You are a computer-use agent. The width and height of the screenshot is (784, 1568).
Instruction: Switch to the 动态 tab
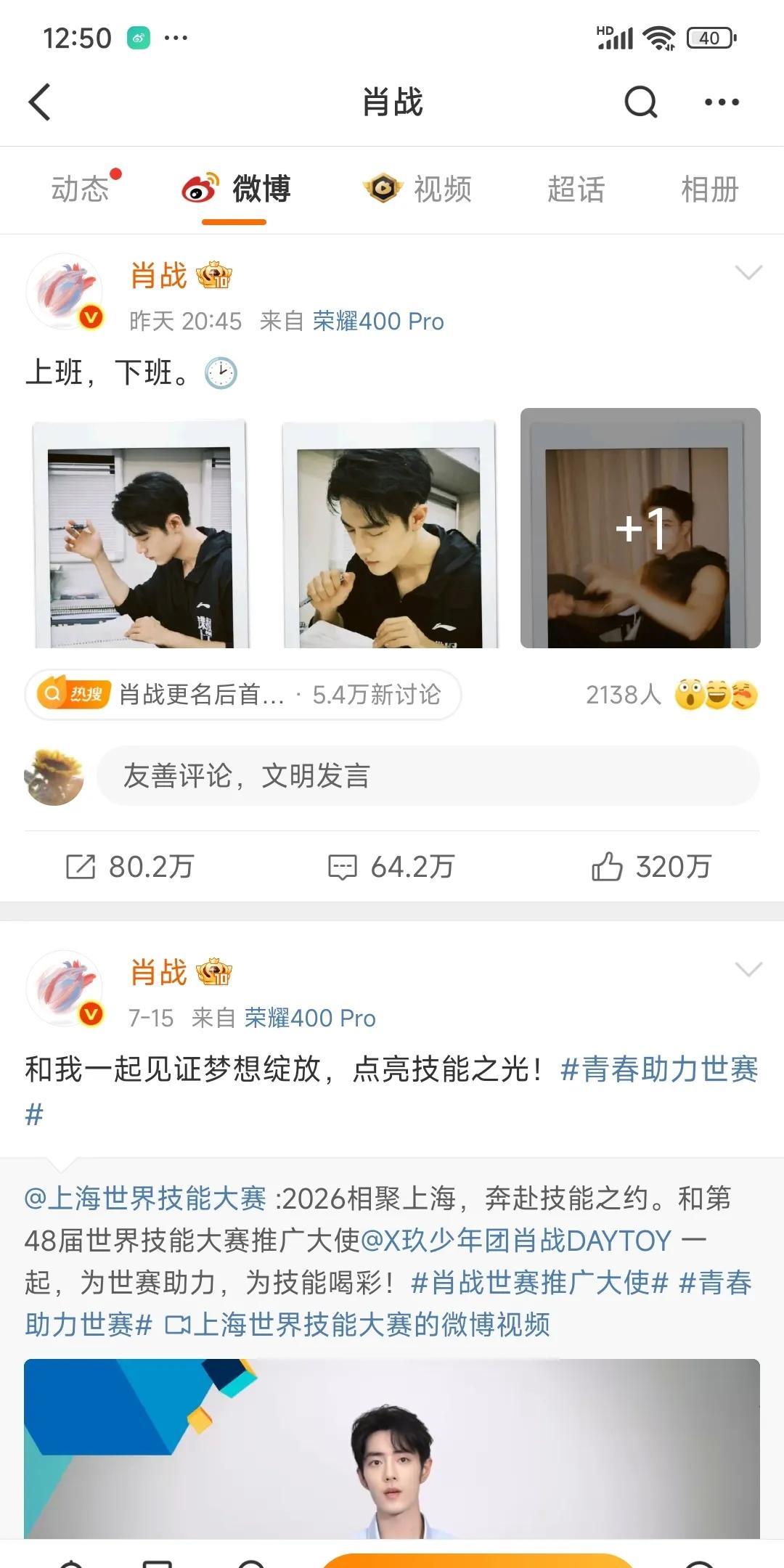[x=80, y=189]
